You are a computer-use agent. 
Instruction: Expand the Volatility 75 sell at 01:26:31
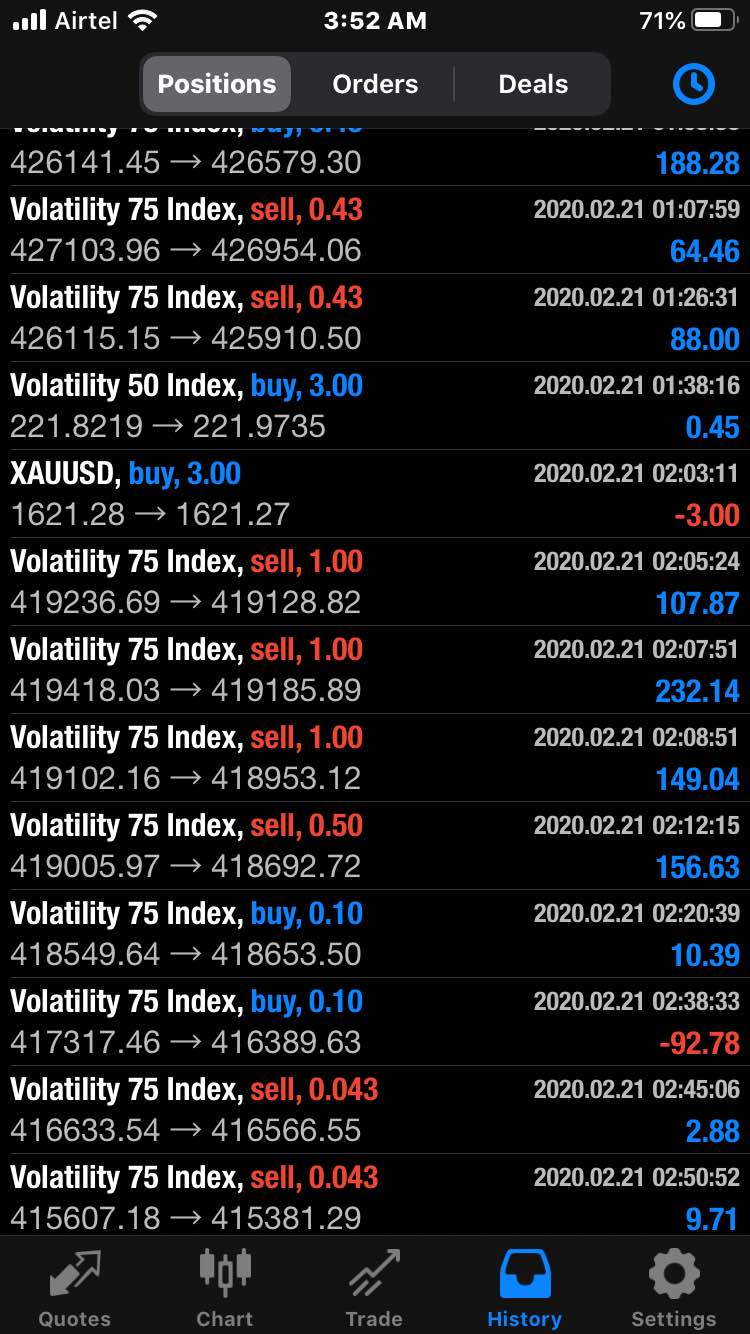coord(375,318)
